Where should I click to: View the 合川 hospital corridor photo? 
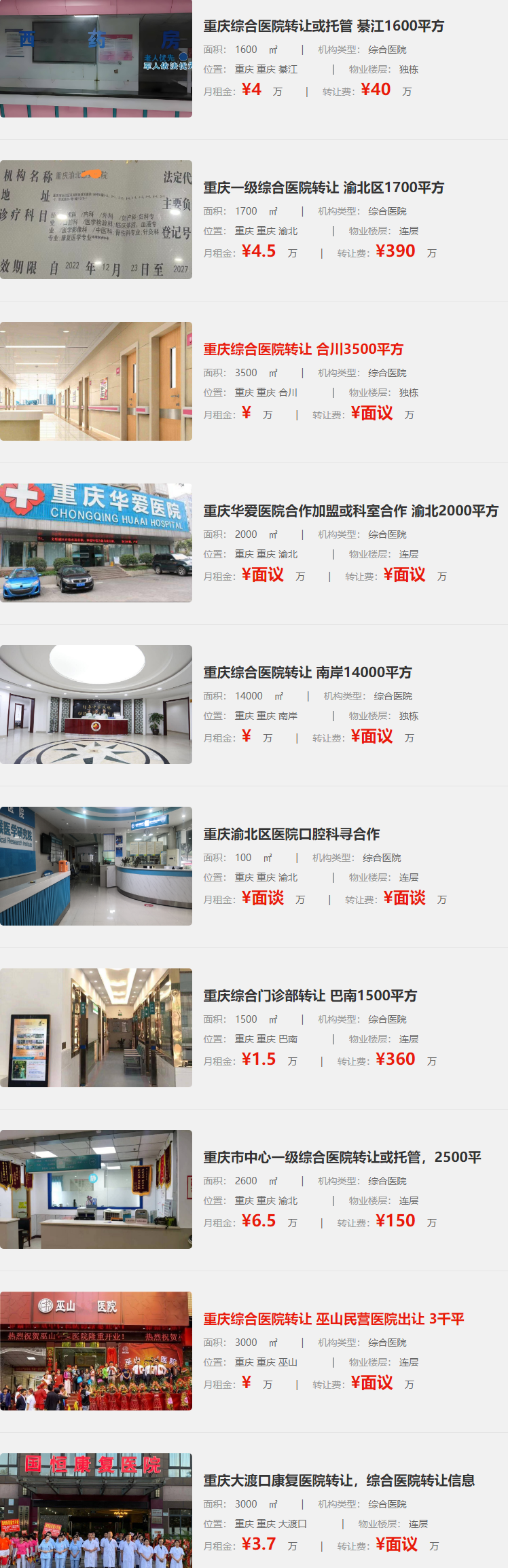click(x=96, y=381)
